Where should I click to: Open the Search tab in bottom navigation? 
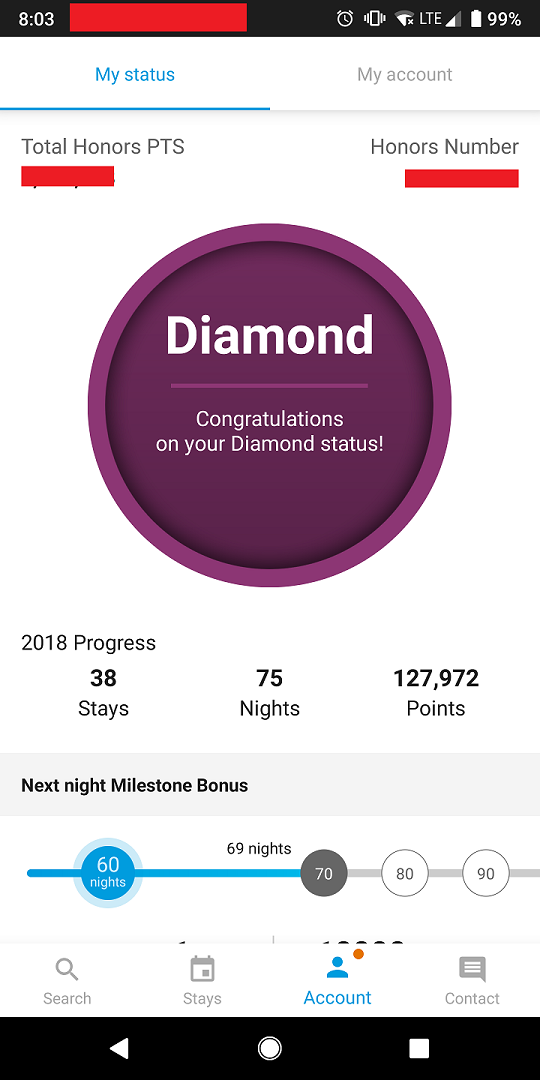click(x=67, y=981)
